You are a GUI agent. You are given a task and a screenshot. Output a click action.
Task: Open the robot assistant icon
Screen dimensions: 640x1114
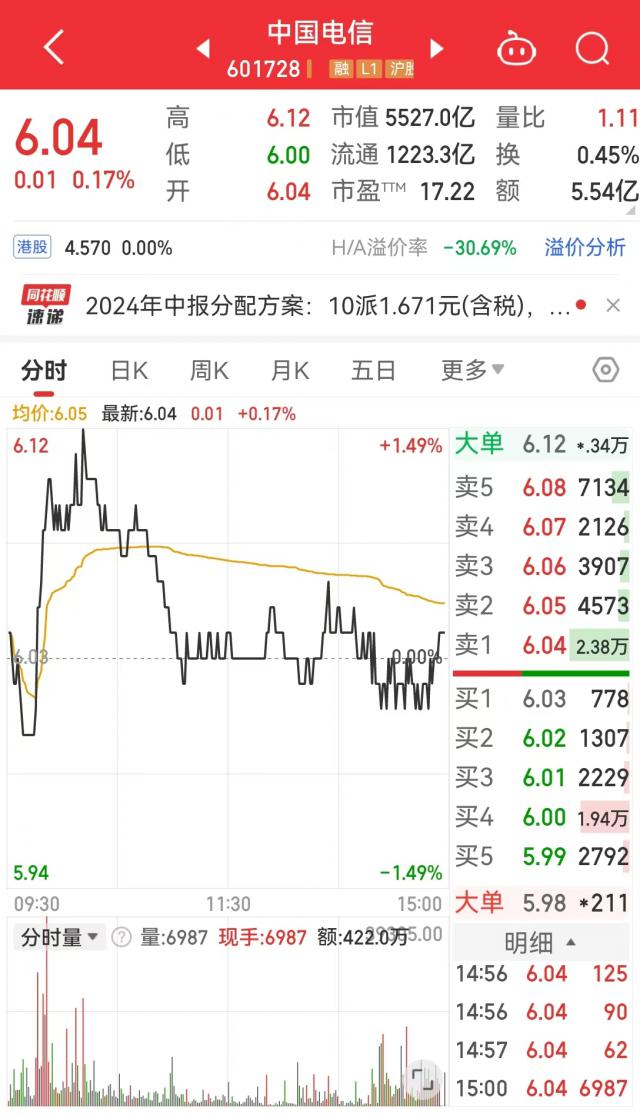(516, 47)
